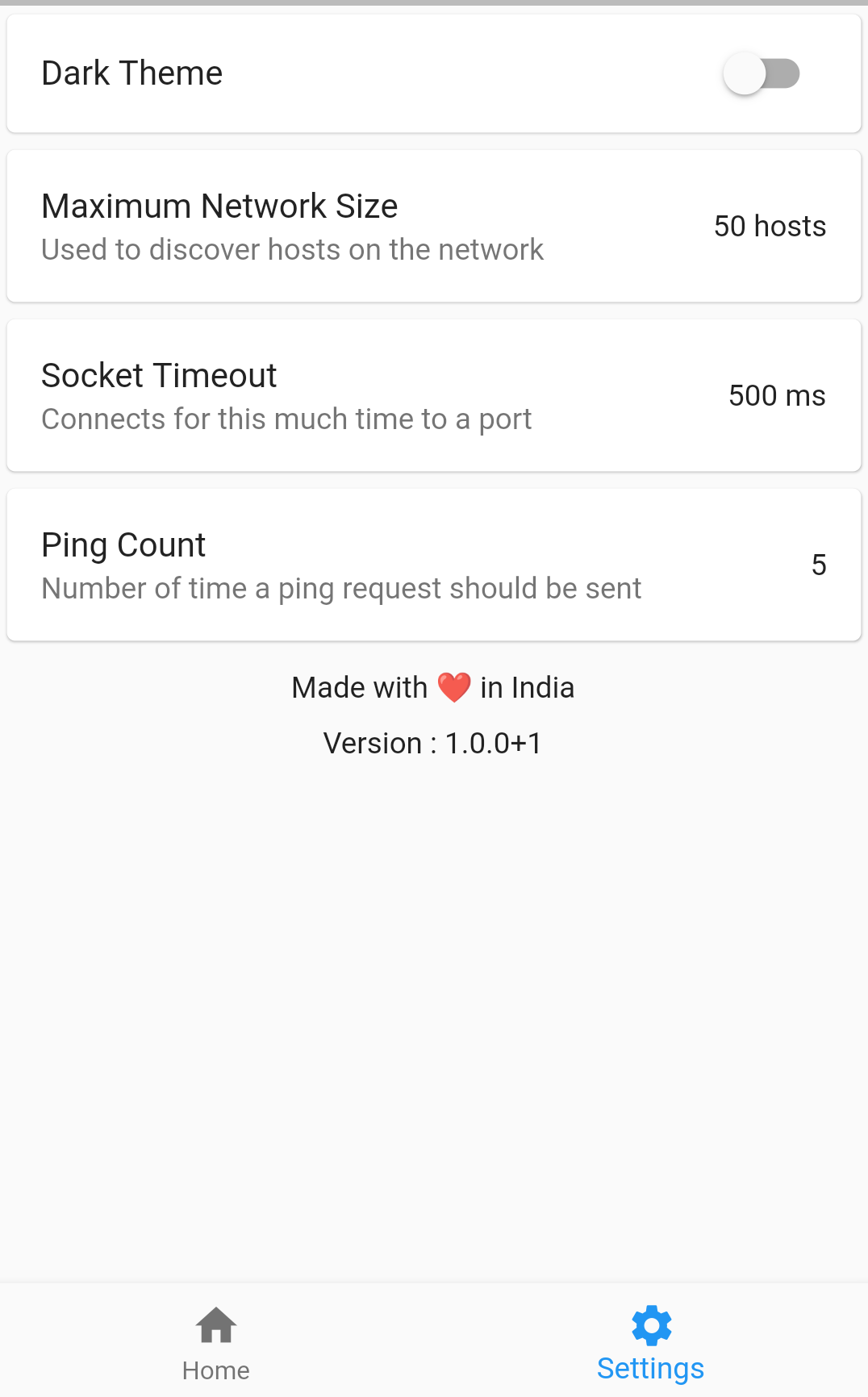
Task: Switch to the Home tab
Action: 216,1342
